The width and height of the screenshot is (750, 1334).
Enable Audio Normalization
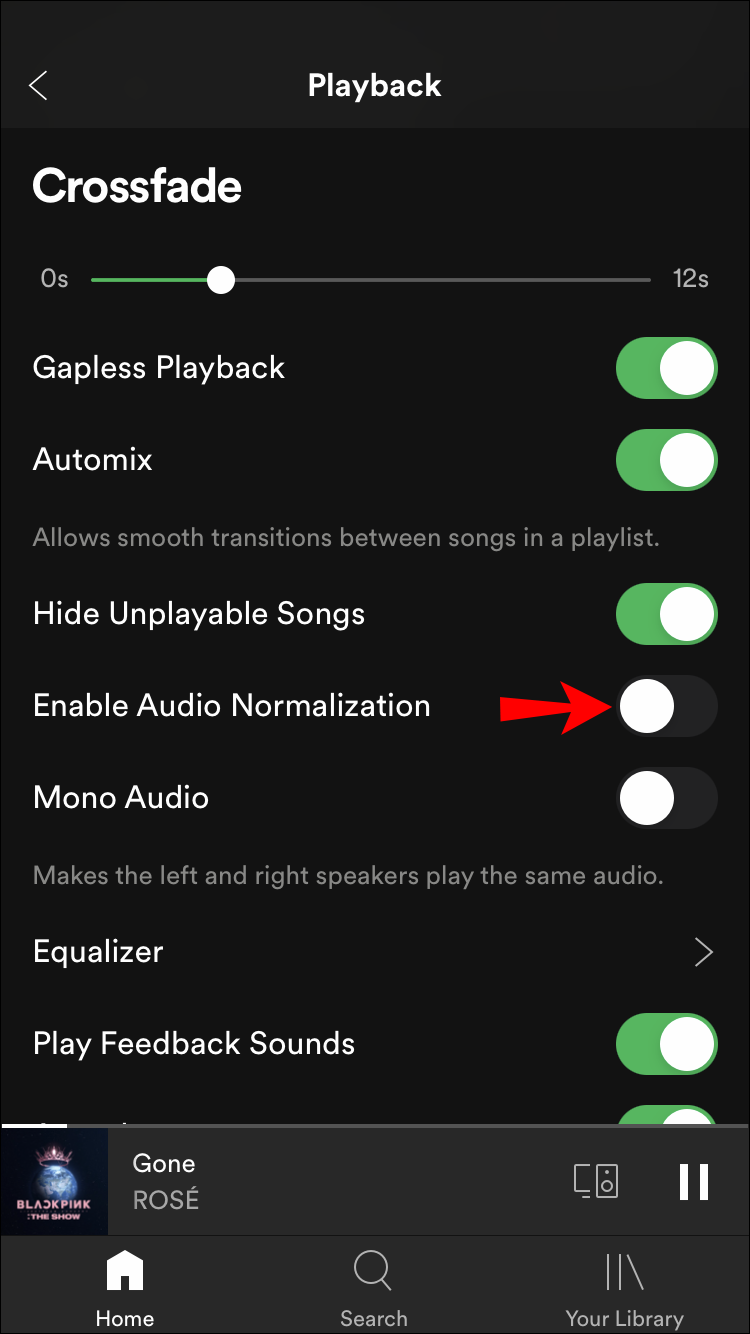click(x=666, y=706)
